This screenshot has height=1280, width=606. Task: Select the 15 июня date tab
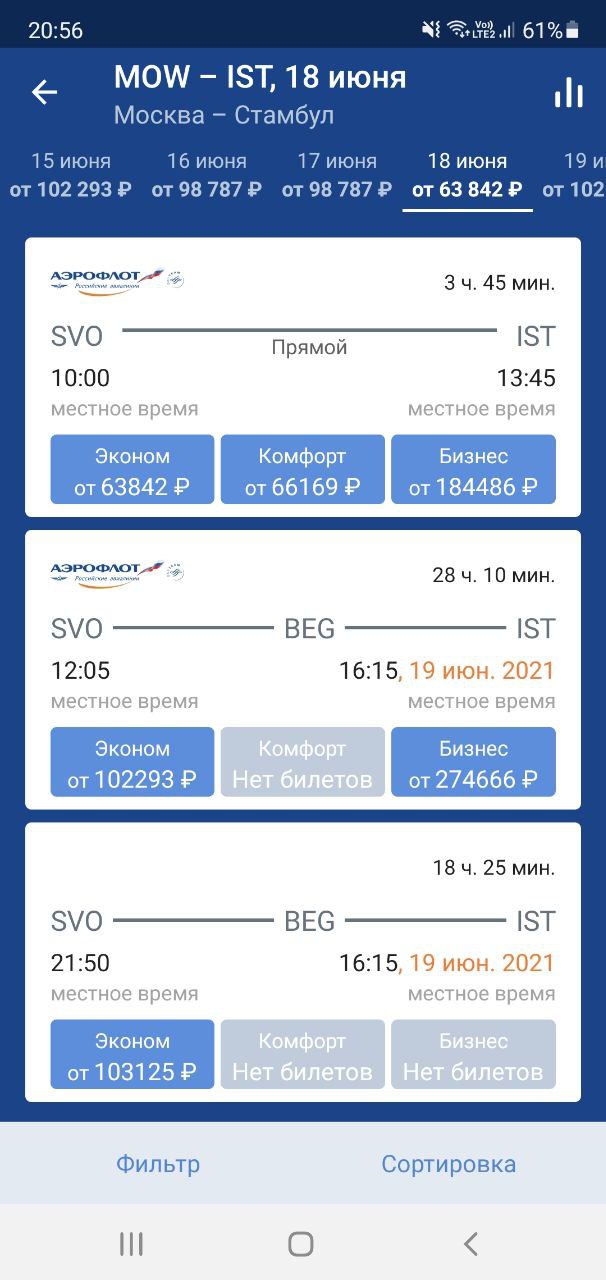click(x=70, y=175)
